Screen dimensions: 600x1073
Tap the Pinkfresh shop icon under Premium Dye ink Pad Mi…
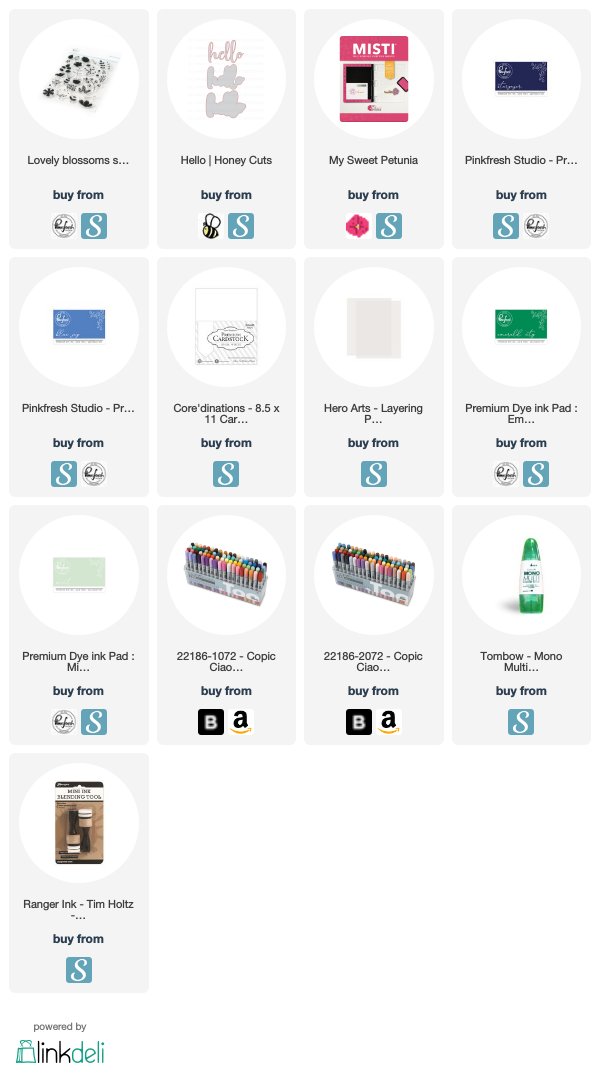[x=64, y=722]
